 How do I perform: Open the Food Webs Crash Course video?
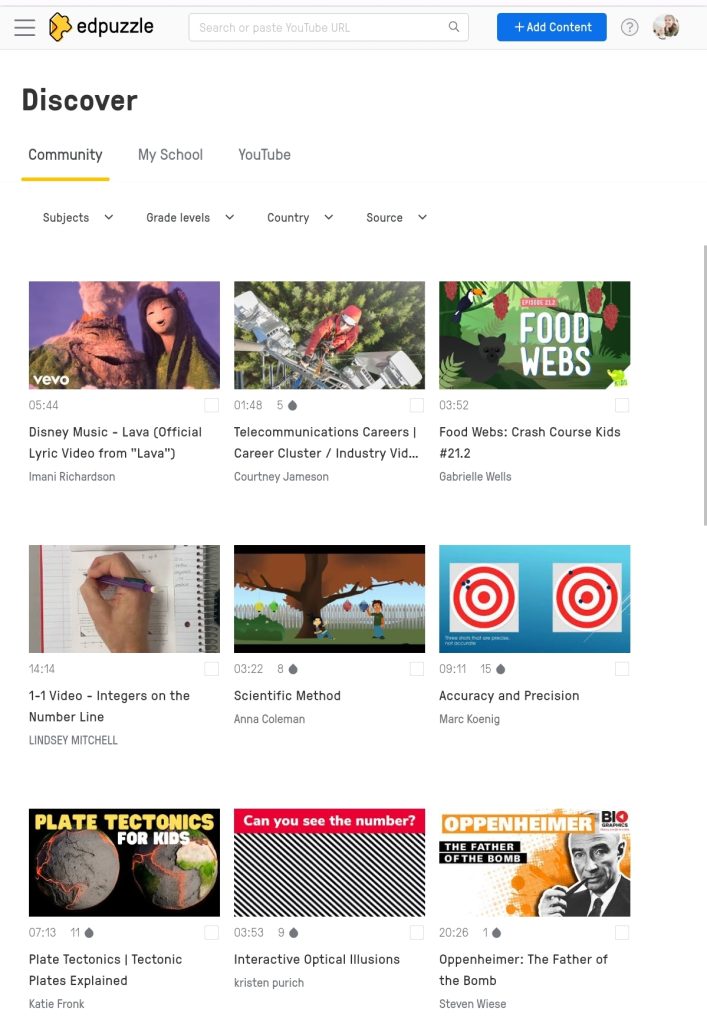click(534, 335)
